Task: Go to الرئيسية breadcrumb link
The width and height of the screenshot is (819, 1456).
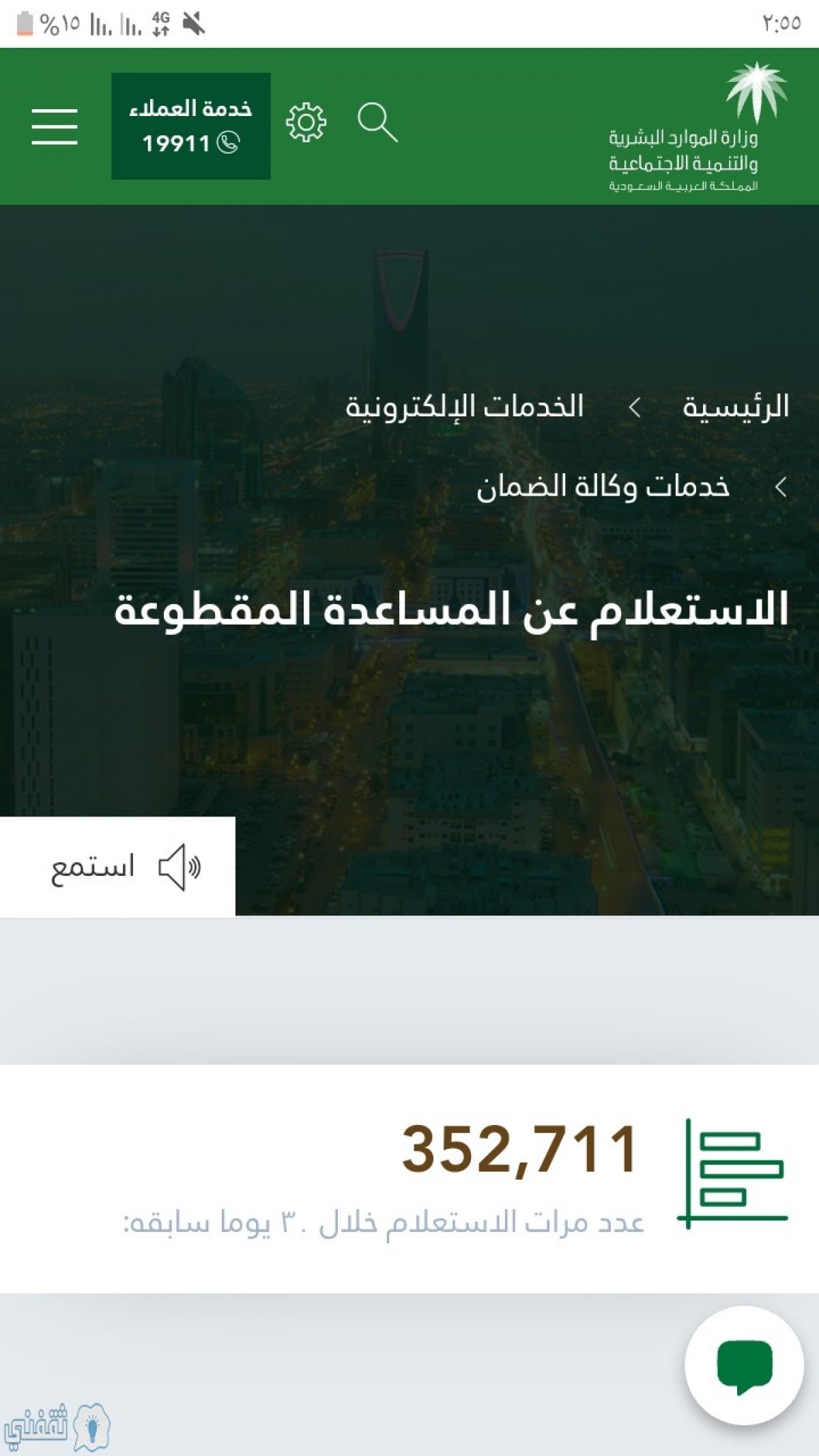Action: [736, 407]
